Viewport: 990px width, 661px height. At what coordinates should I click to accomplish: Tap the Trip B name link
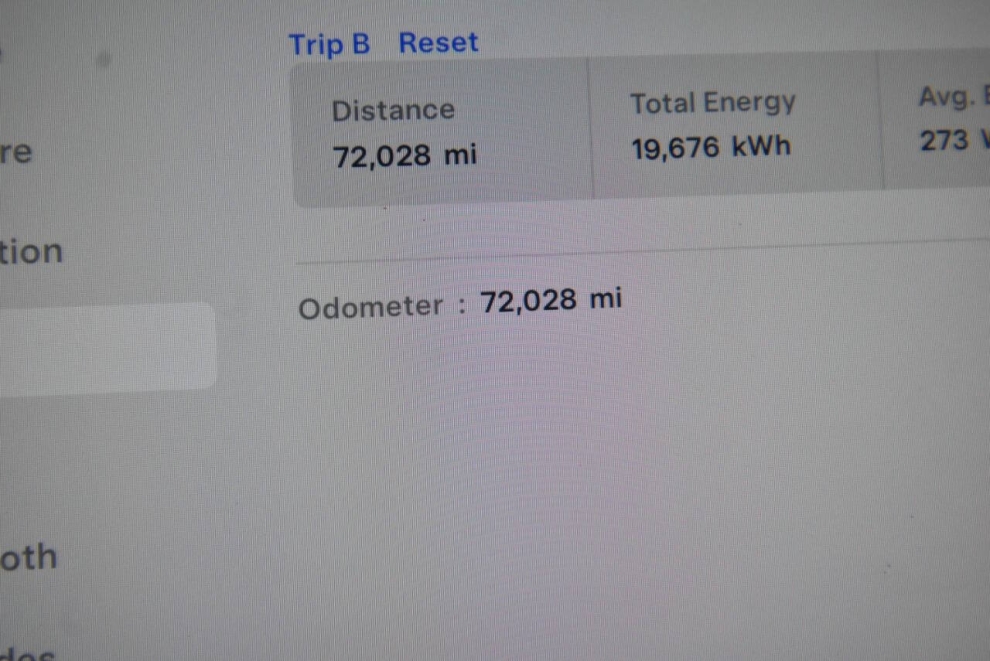(x=329, y=45)
